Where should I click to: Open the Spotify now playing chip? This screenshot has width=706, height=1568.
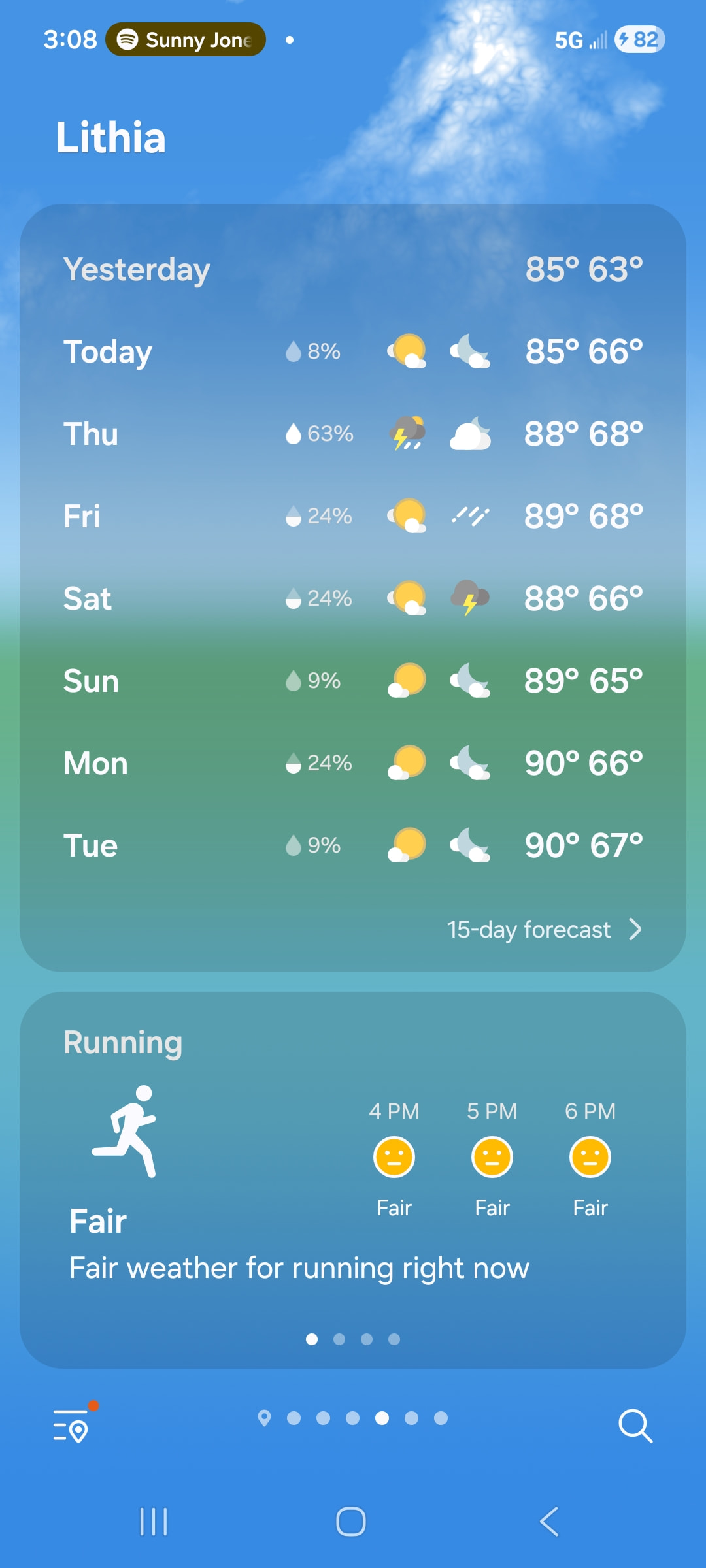coord(186,40)
